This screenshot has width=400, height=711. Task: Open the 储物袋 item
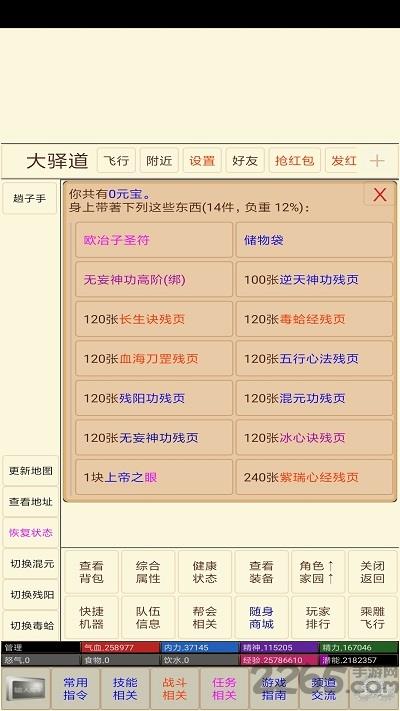(314, 240)
